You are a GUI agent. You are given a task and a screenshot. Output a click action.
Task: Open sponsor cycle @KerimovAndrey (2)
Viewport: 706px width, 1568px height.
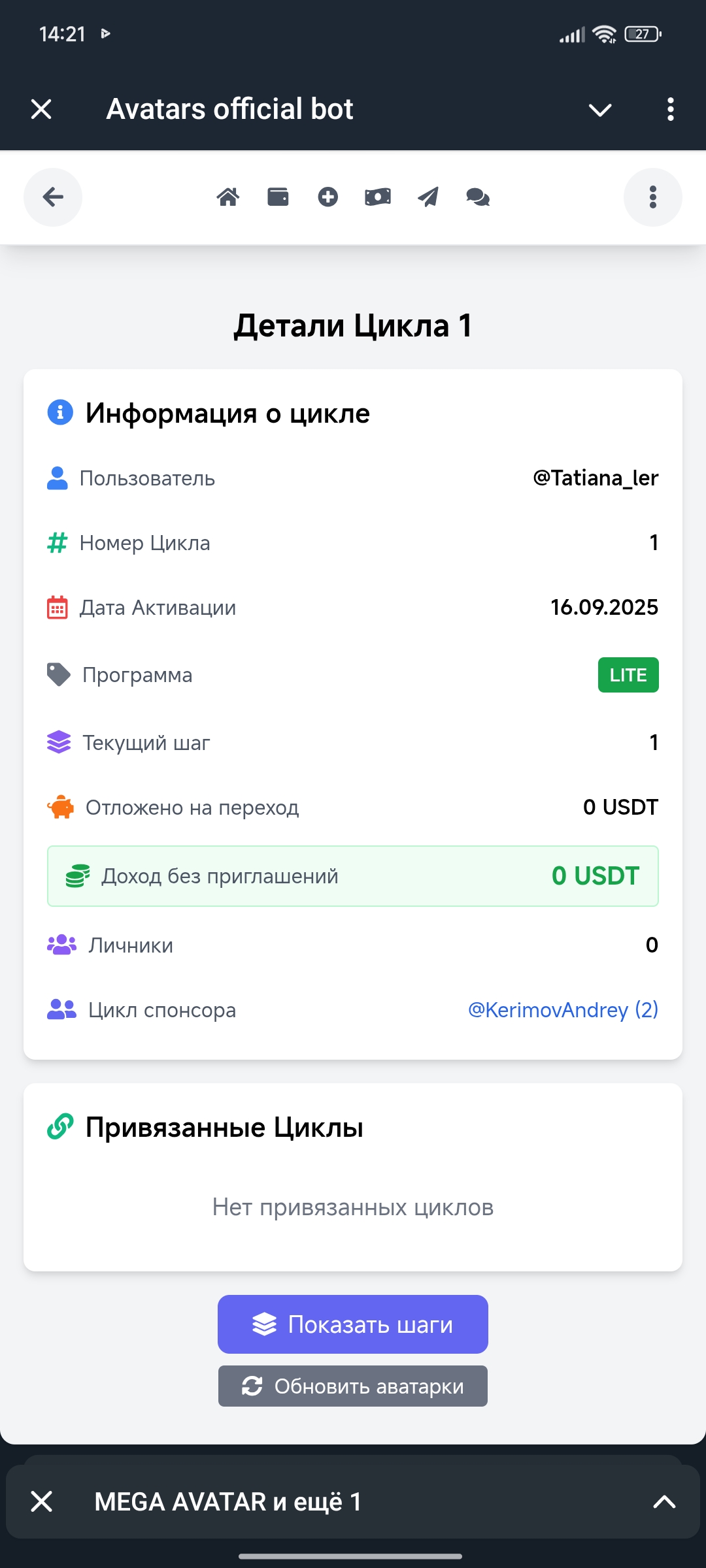pos(563,1010)
